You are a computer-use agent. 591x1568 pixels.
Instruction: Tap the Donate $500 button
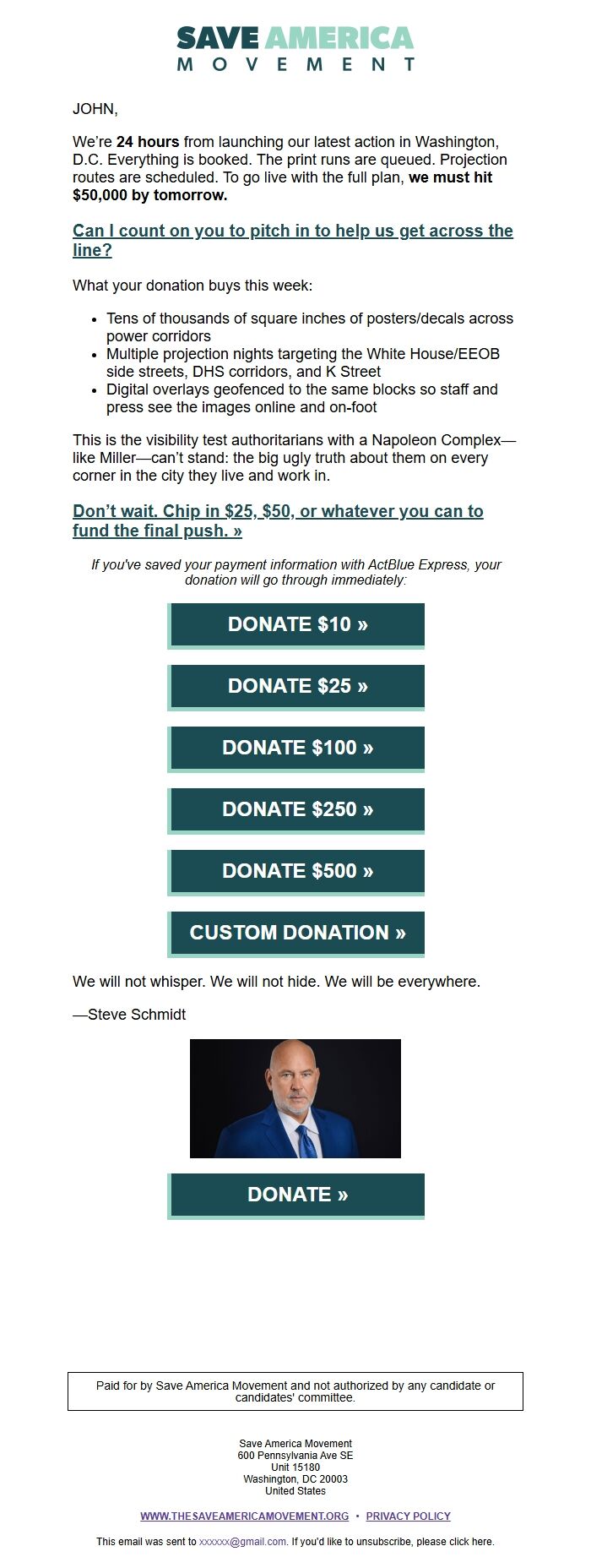coord(296,872)
